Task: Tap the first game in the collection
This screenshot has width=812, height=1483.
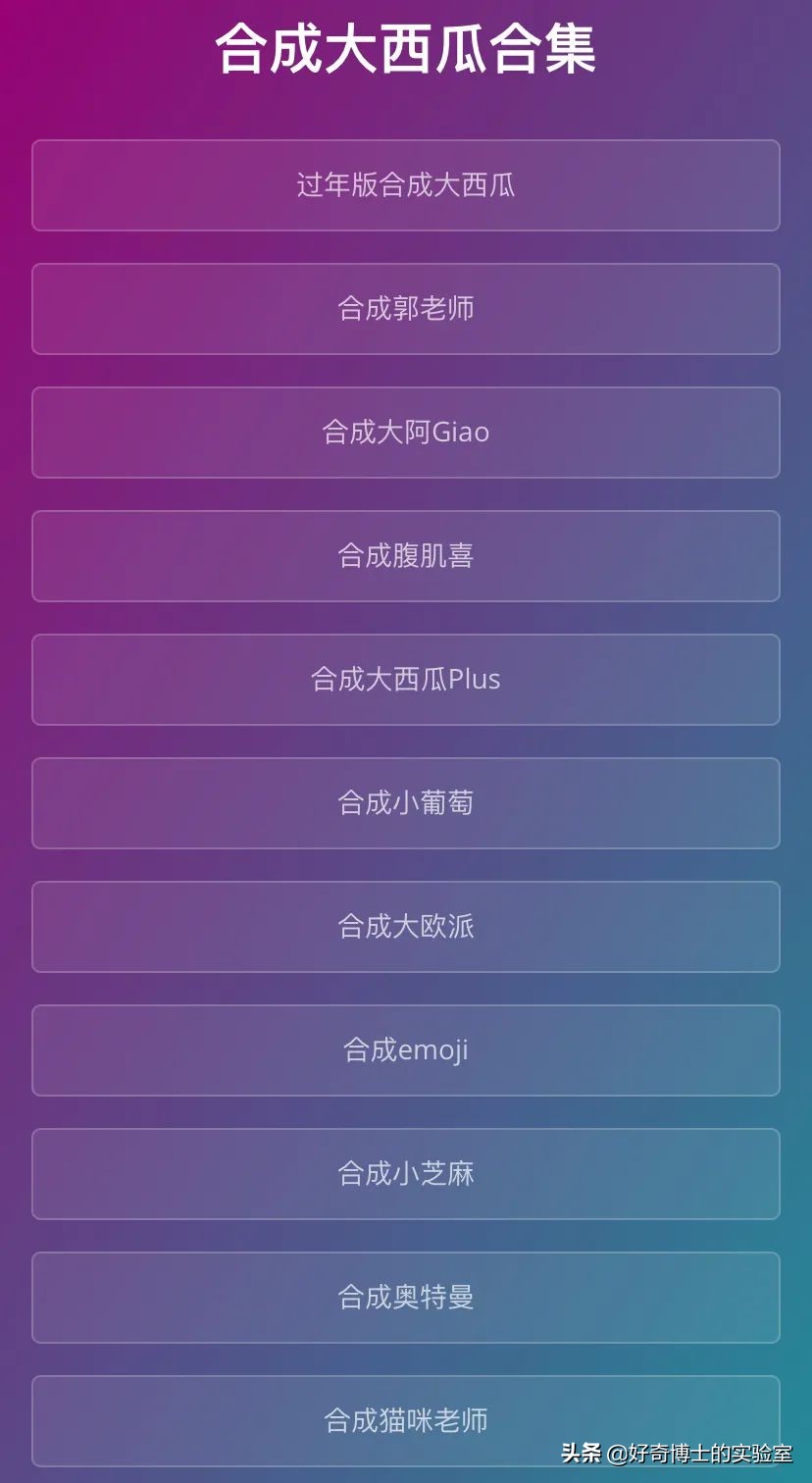Action: pyautogui.click(x=406, y=185)
